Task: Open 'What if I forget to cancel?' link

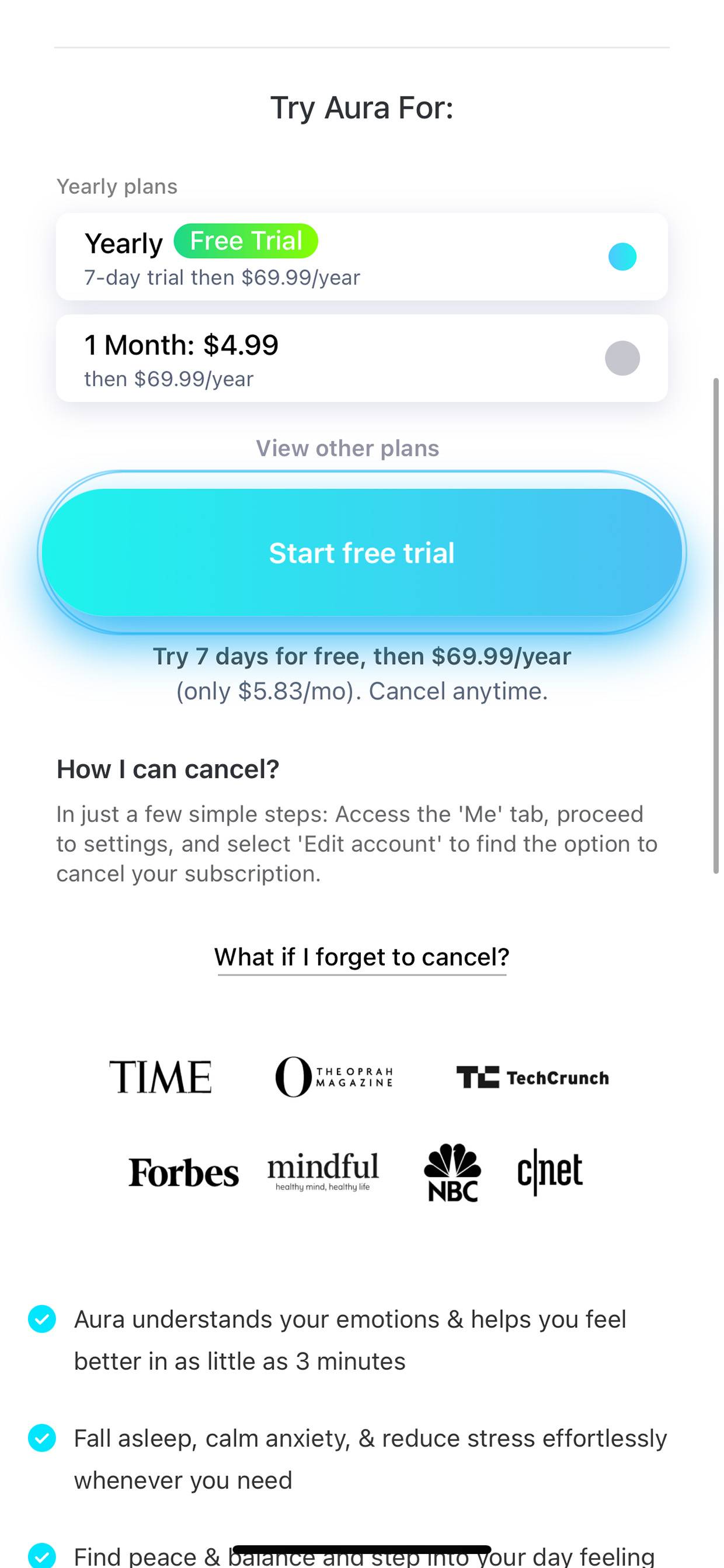Action: (361, 958)
